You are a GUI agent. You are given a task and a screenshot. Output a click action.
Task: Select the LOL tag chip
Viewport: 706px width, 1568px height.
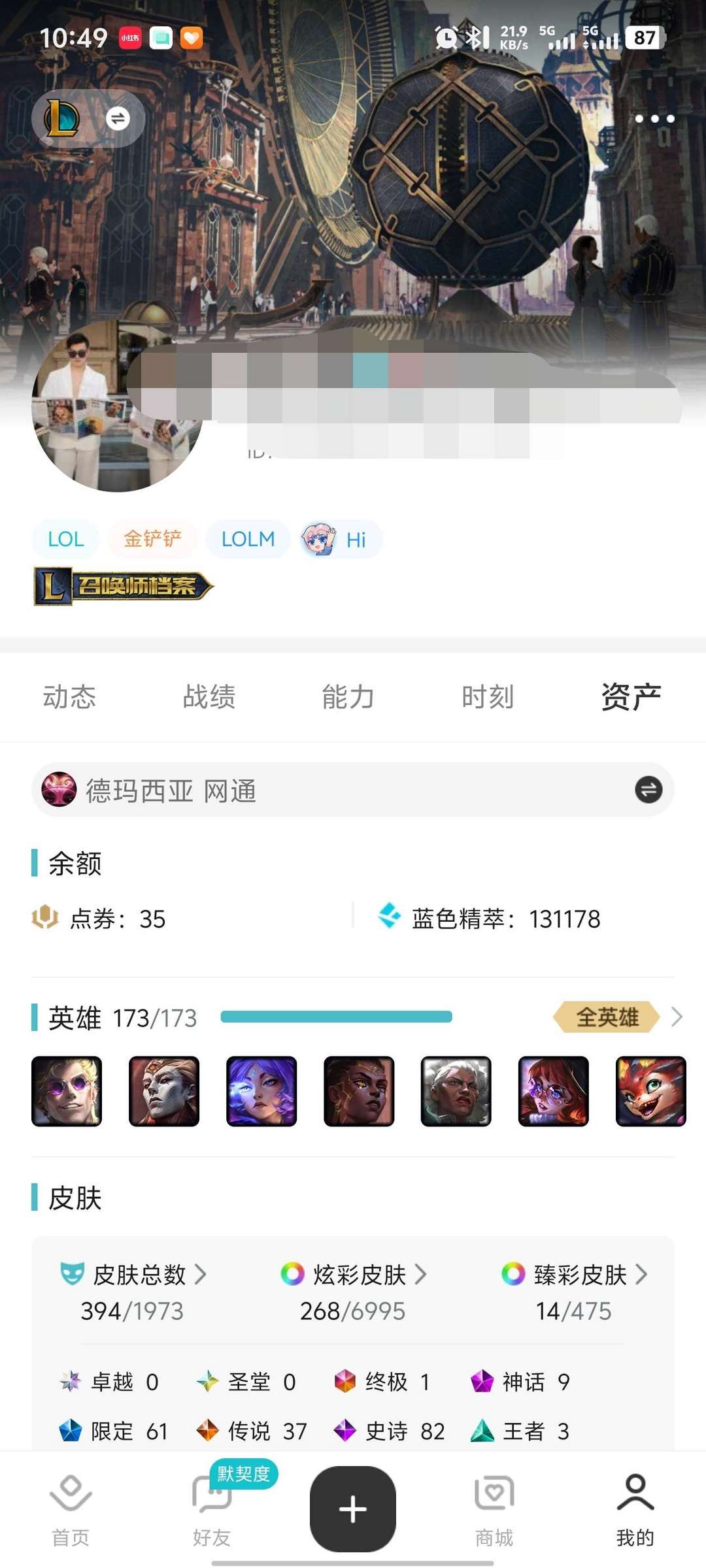click(x=65, y=539)
